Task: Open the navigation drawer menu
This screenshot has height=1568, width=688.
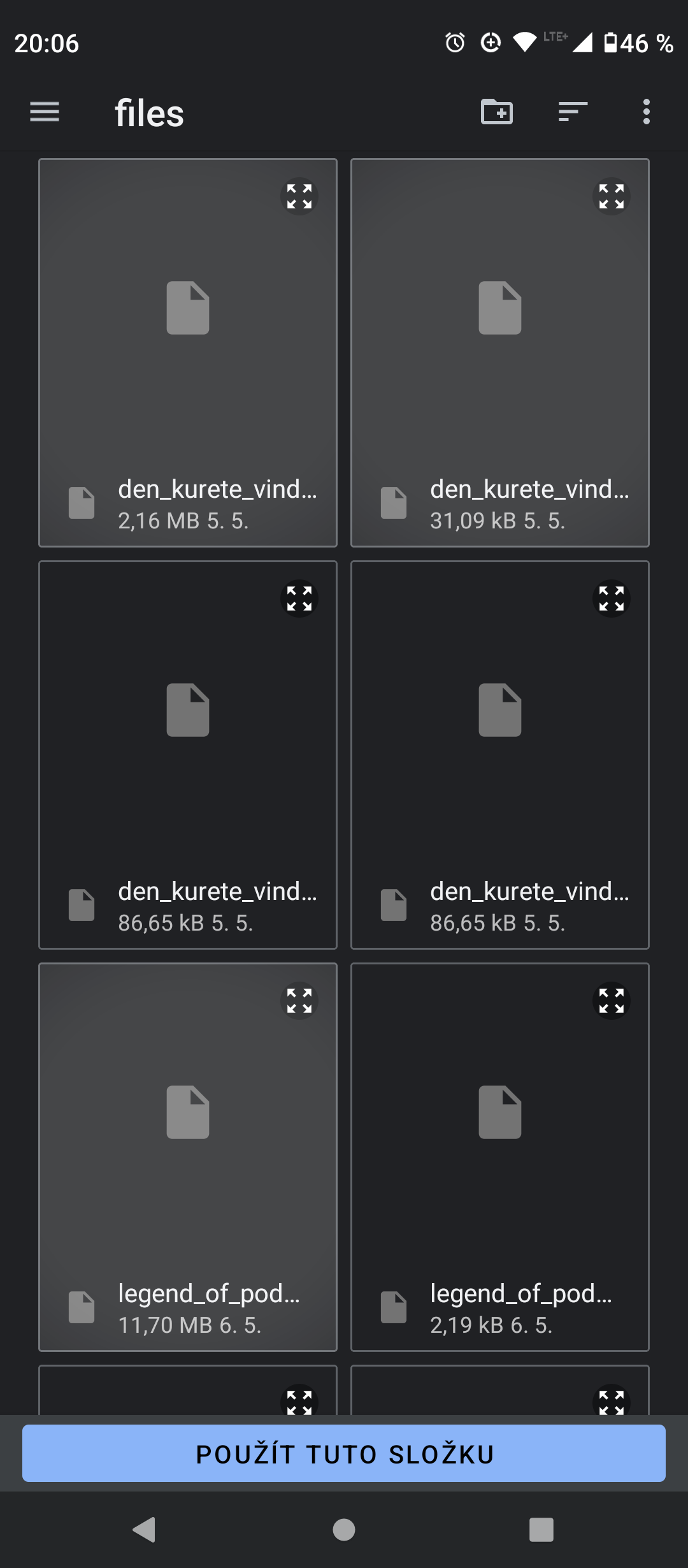Action: 45,112
